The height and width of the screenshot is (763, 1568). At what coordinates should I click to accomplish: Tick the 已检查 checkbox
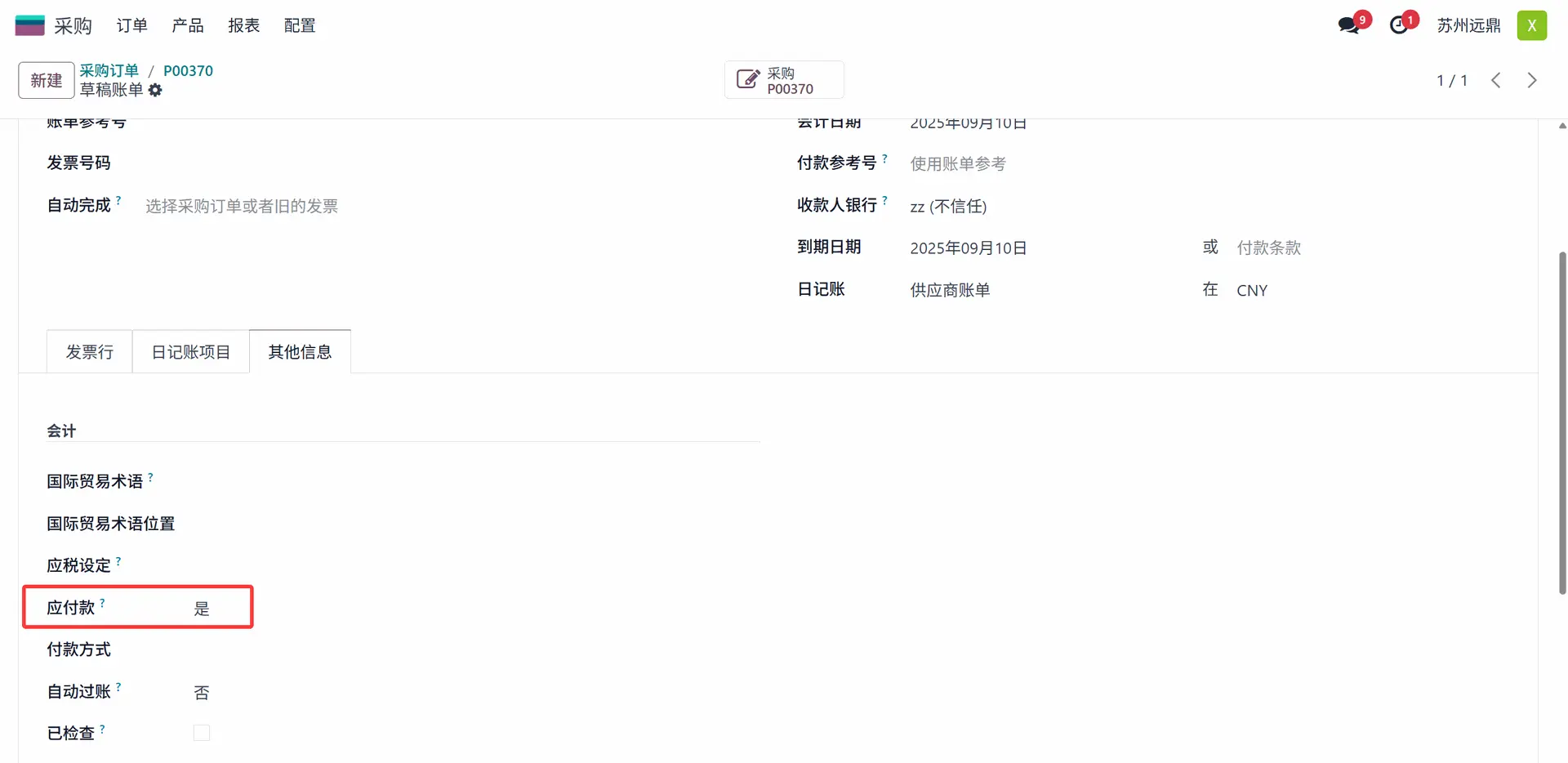202,733
